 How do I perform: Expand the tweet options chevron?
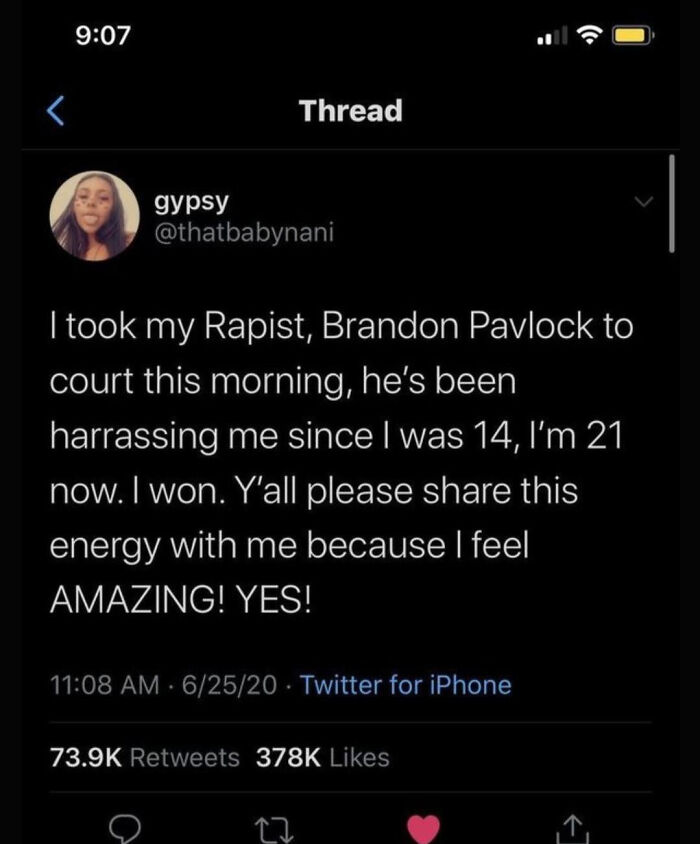(643, 202)
